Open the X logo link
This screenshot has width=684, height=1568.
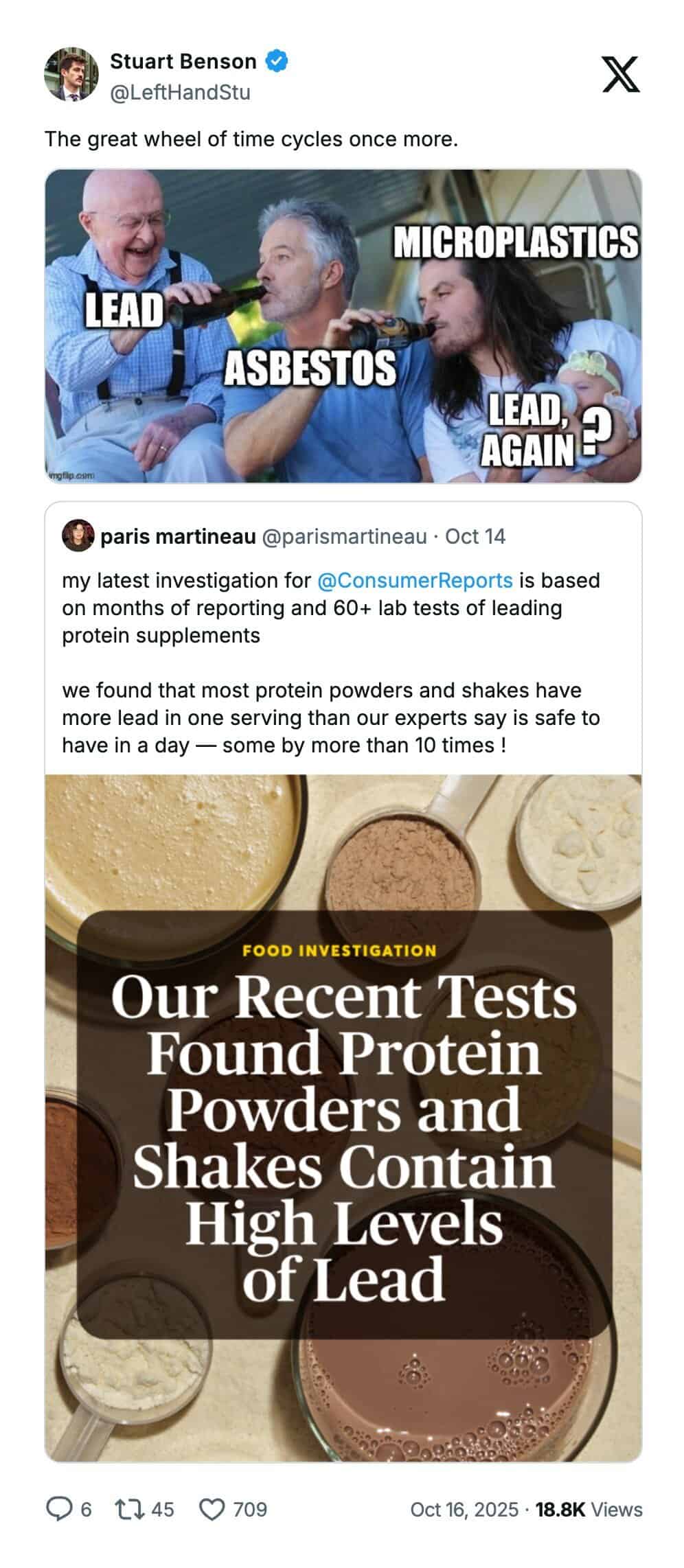click(620, 75)
